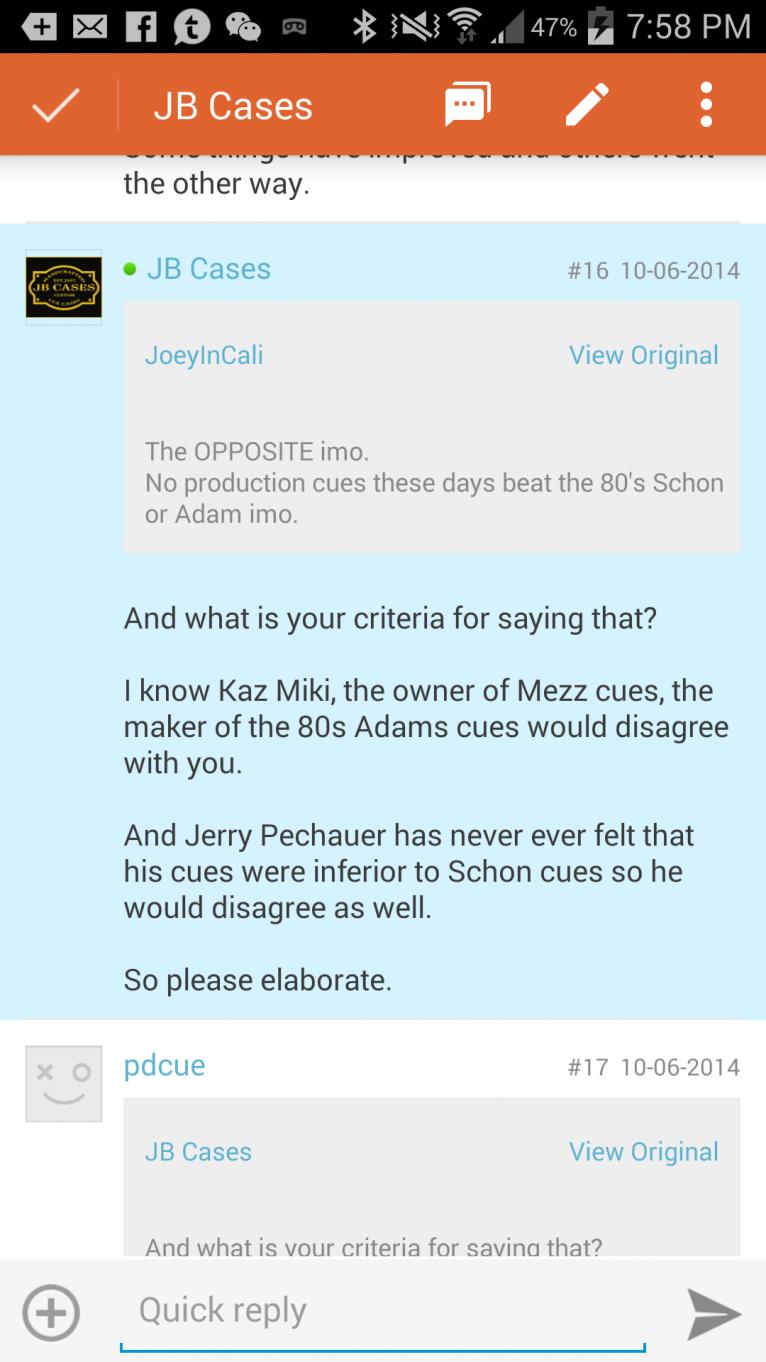Image resolution: width=766 pixels, height=1362 pixels.
Task: View Original of JB Cases' quoted post
Action: [x=643, y=1151]
